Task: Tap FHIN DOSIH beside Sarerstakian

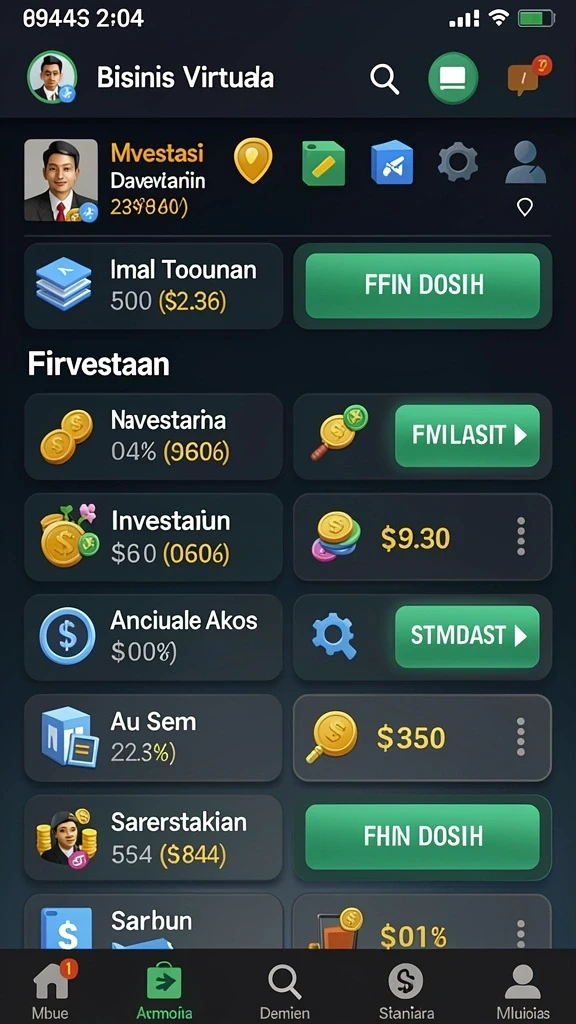Action: click(x=423, y=837)
